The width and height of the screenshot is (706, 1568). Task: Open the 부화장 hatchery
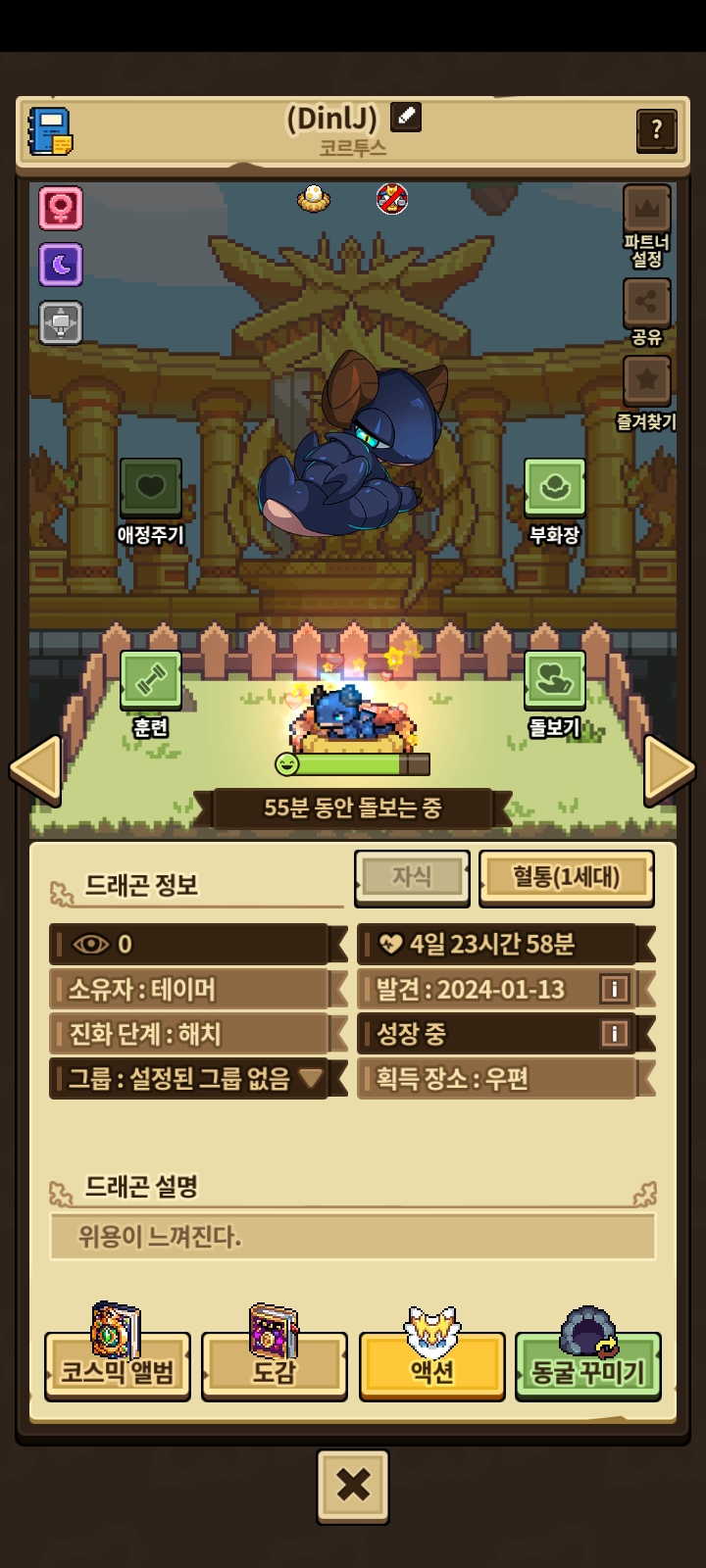tap(554, 488)
